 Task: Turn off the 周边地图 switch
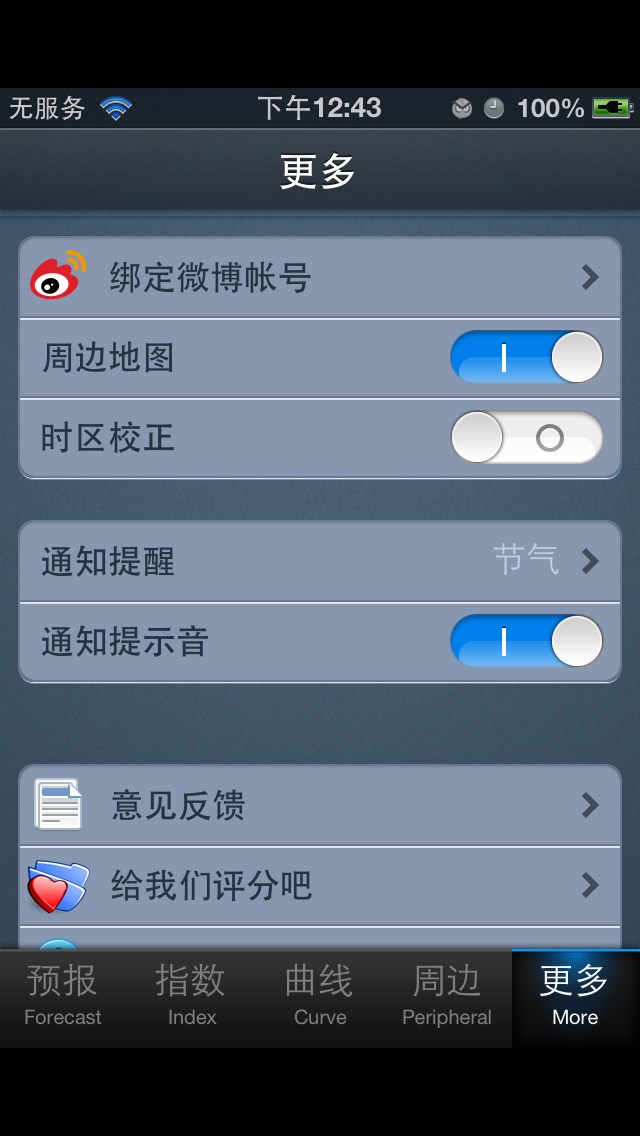(x=526, y=358)
